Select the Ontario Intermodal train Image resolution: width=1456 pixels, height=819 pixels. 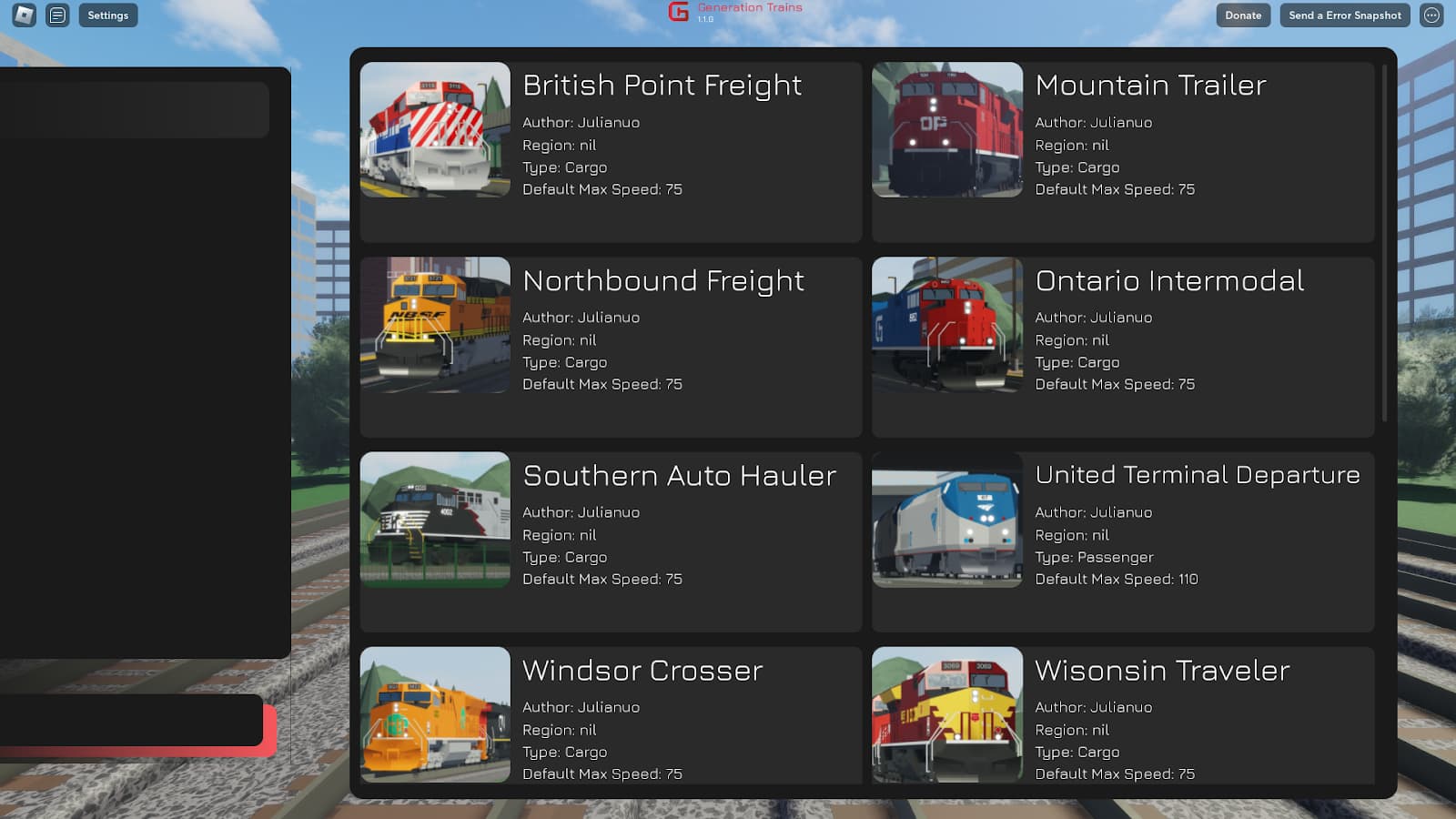pyautogui.click(x=1122, y=346)
